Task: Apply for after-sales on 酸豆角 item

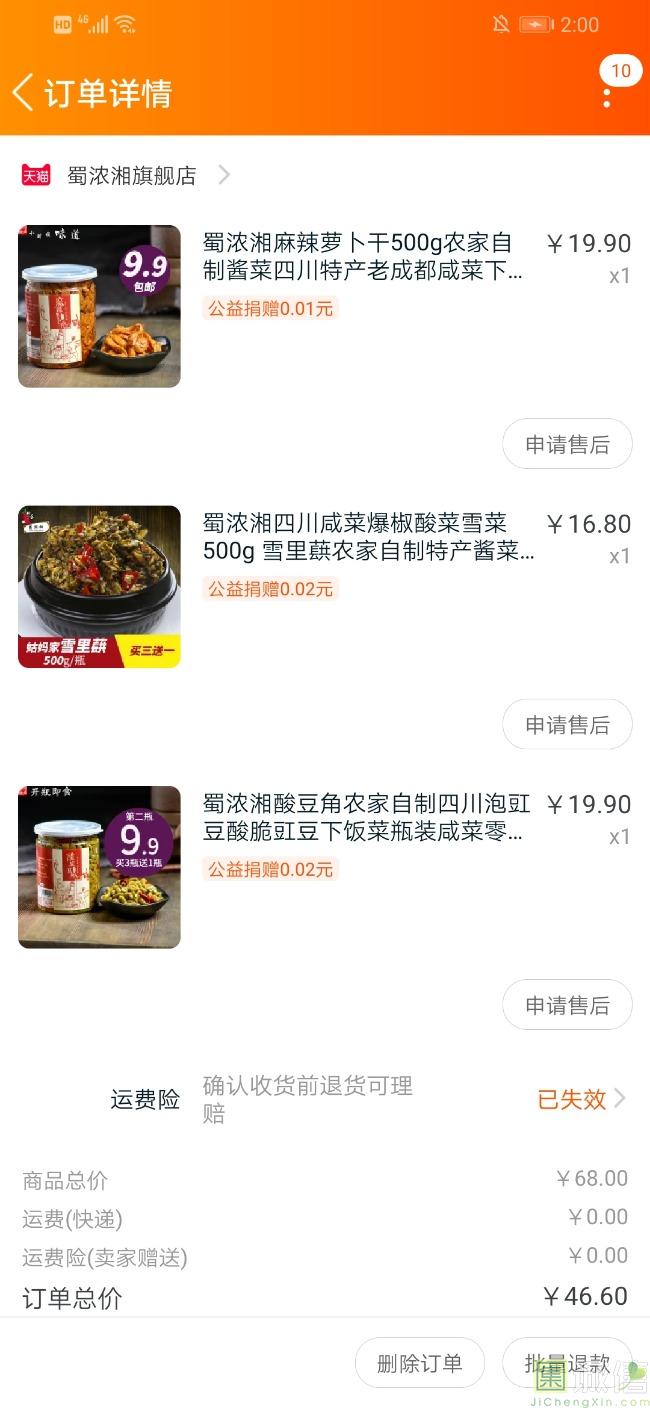Action: pos(567,1005)
